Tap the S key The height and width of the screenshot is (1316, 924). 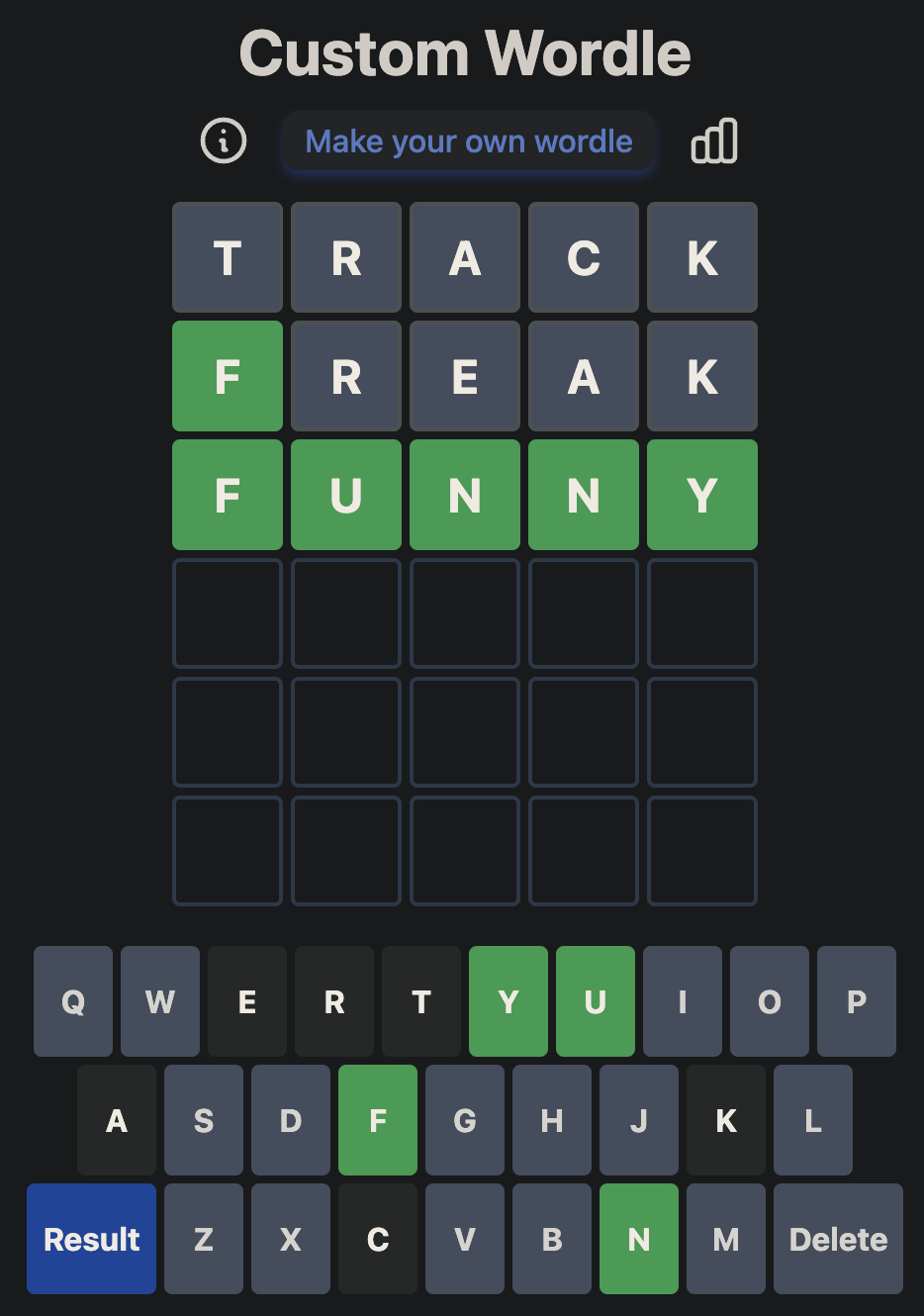204,1120
